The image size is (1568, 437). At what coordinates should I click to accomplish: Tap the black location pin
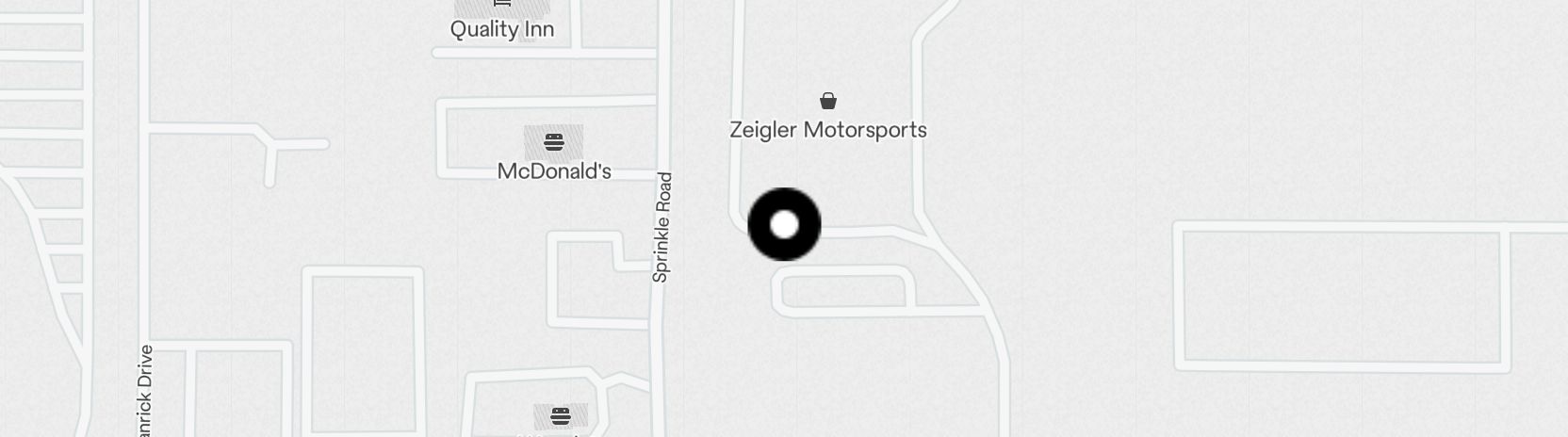click(x=784, y=225)
